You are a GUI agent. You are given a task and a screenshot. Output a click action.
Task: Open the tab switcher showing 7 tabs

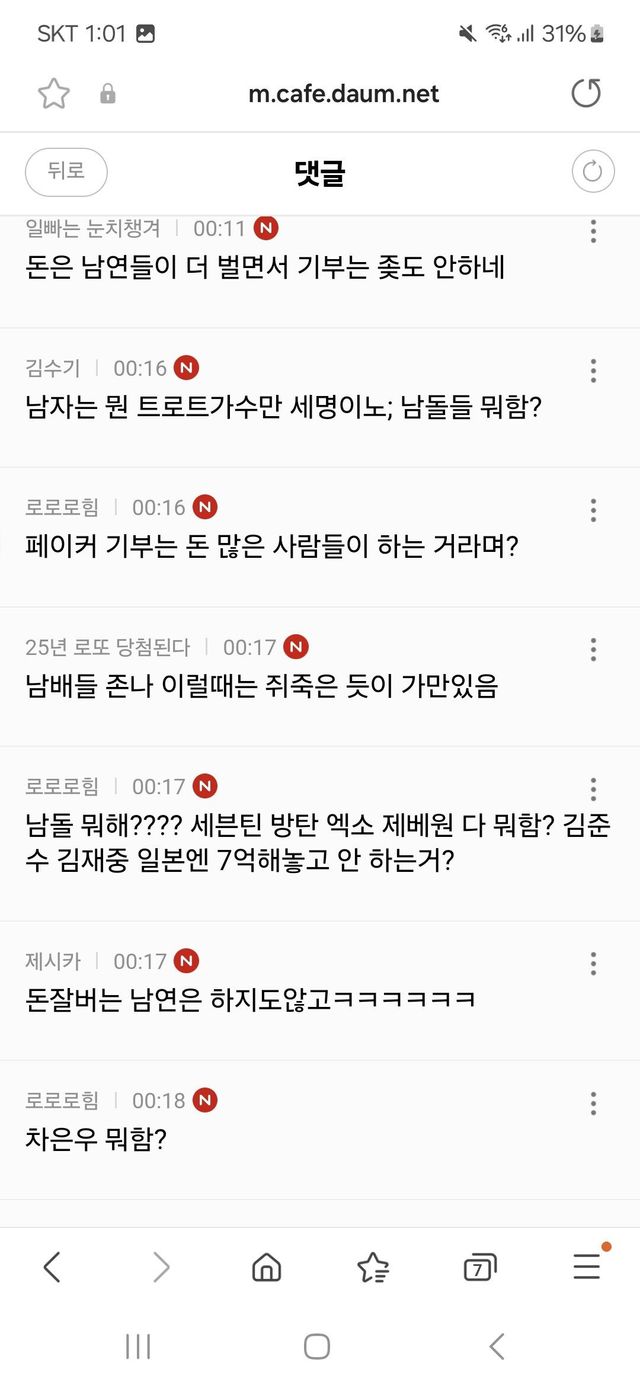tap(480, 1268)
